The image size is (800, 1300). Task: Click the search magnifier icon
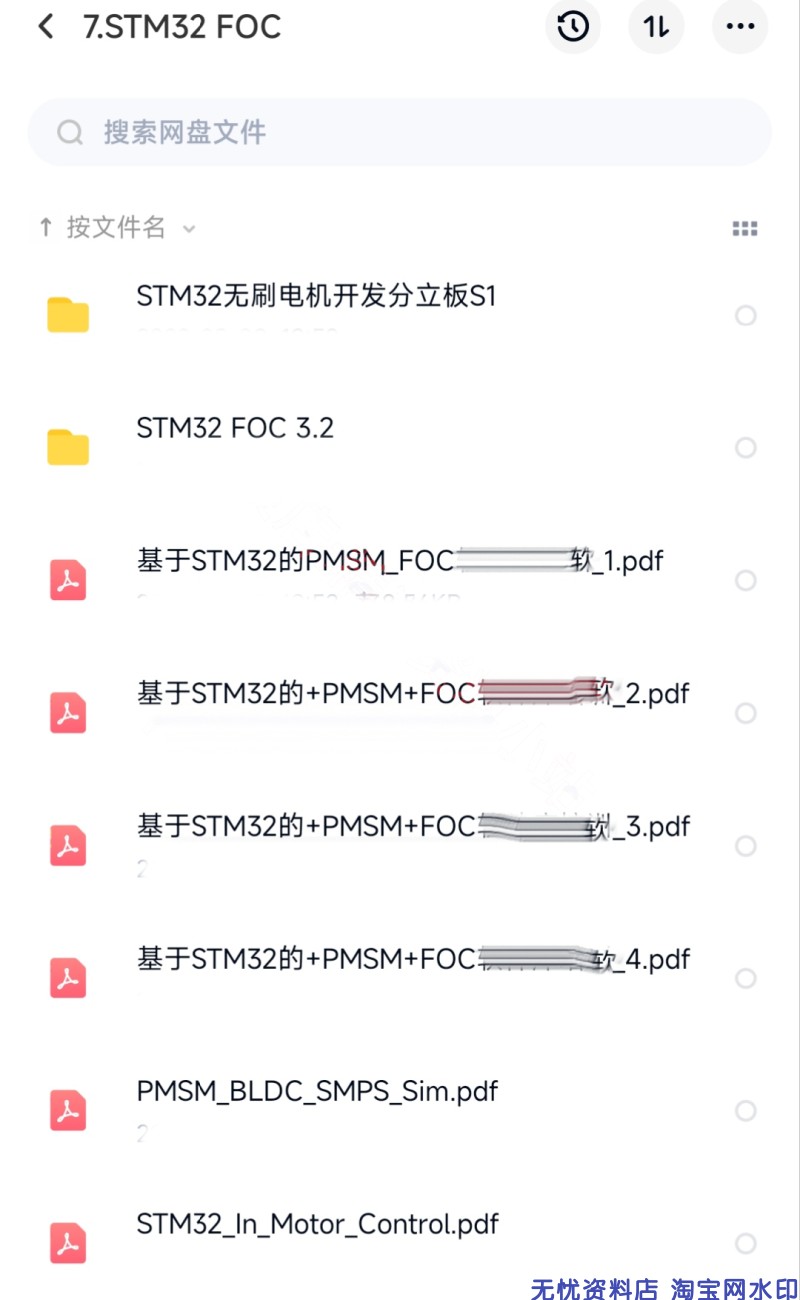tap(69, 131)
